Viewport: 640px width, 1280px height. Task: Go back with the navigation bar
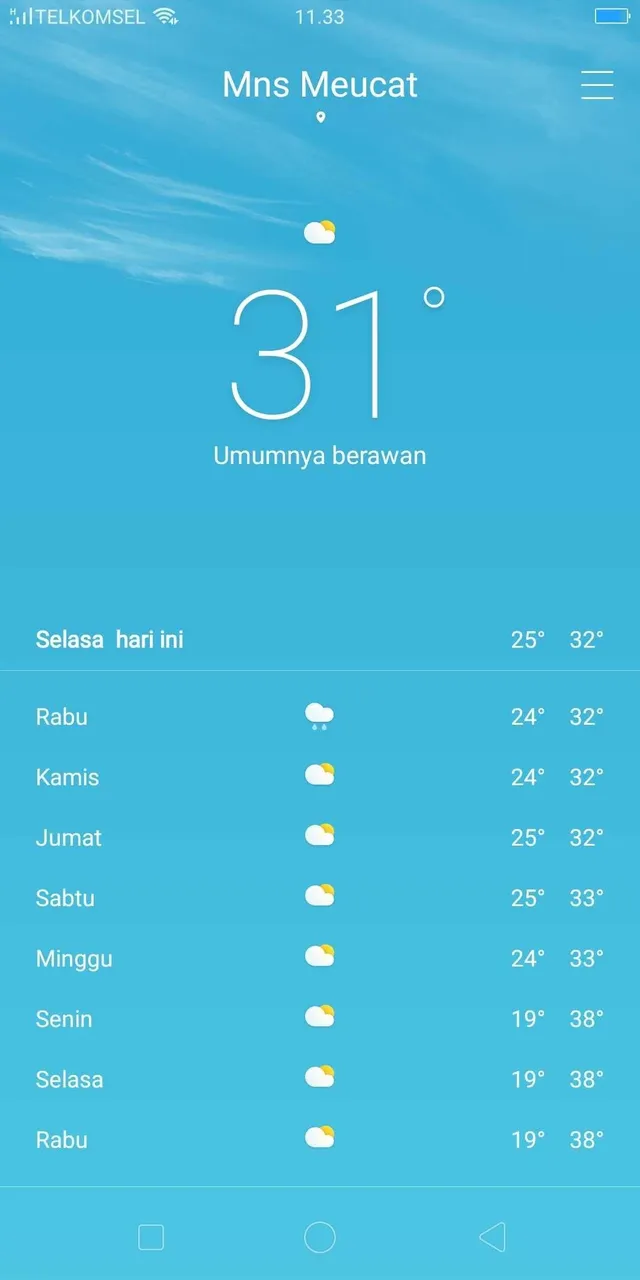click(x=492, y=1237)
